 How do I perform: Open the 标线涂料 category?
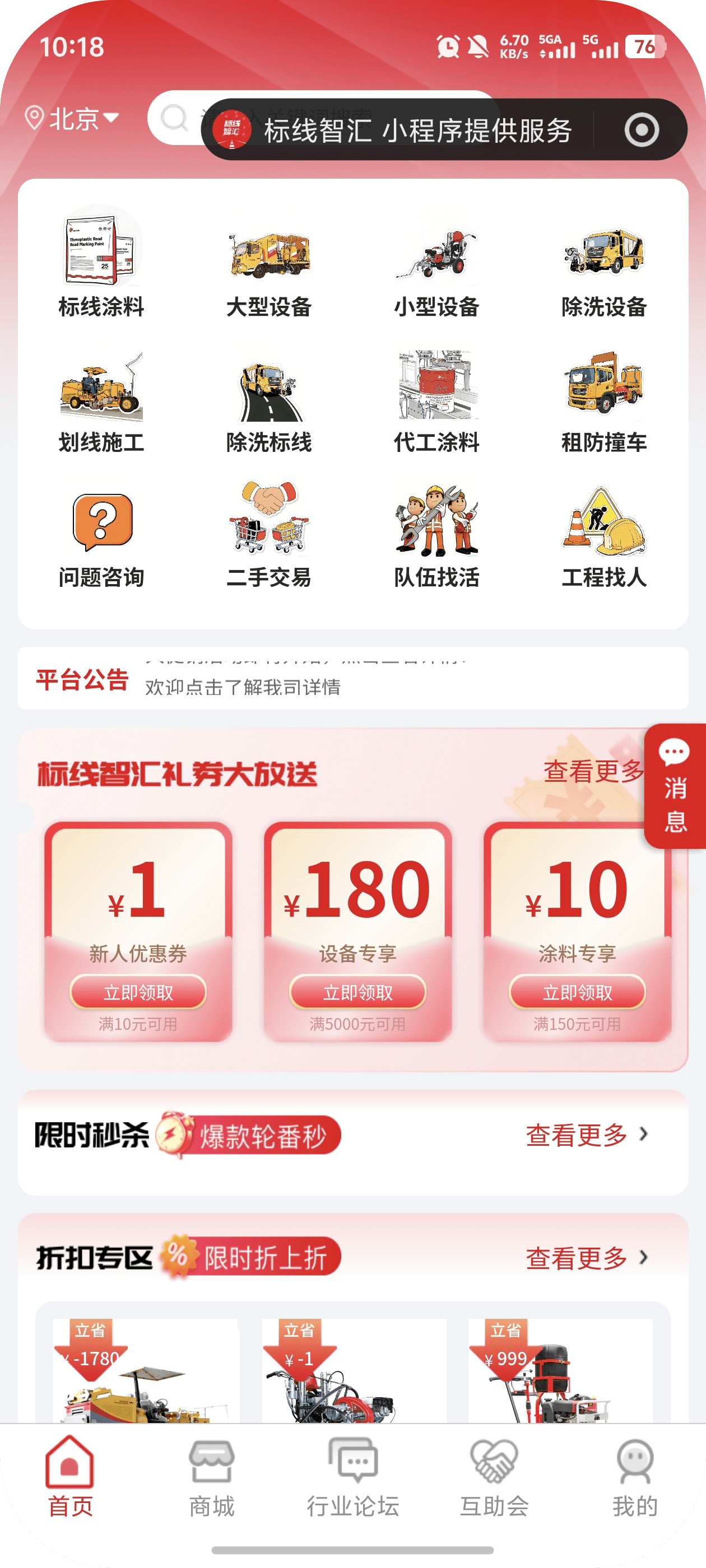tap(101, 262)
